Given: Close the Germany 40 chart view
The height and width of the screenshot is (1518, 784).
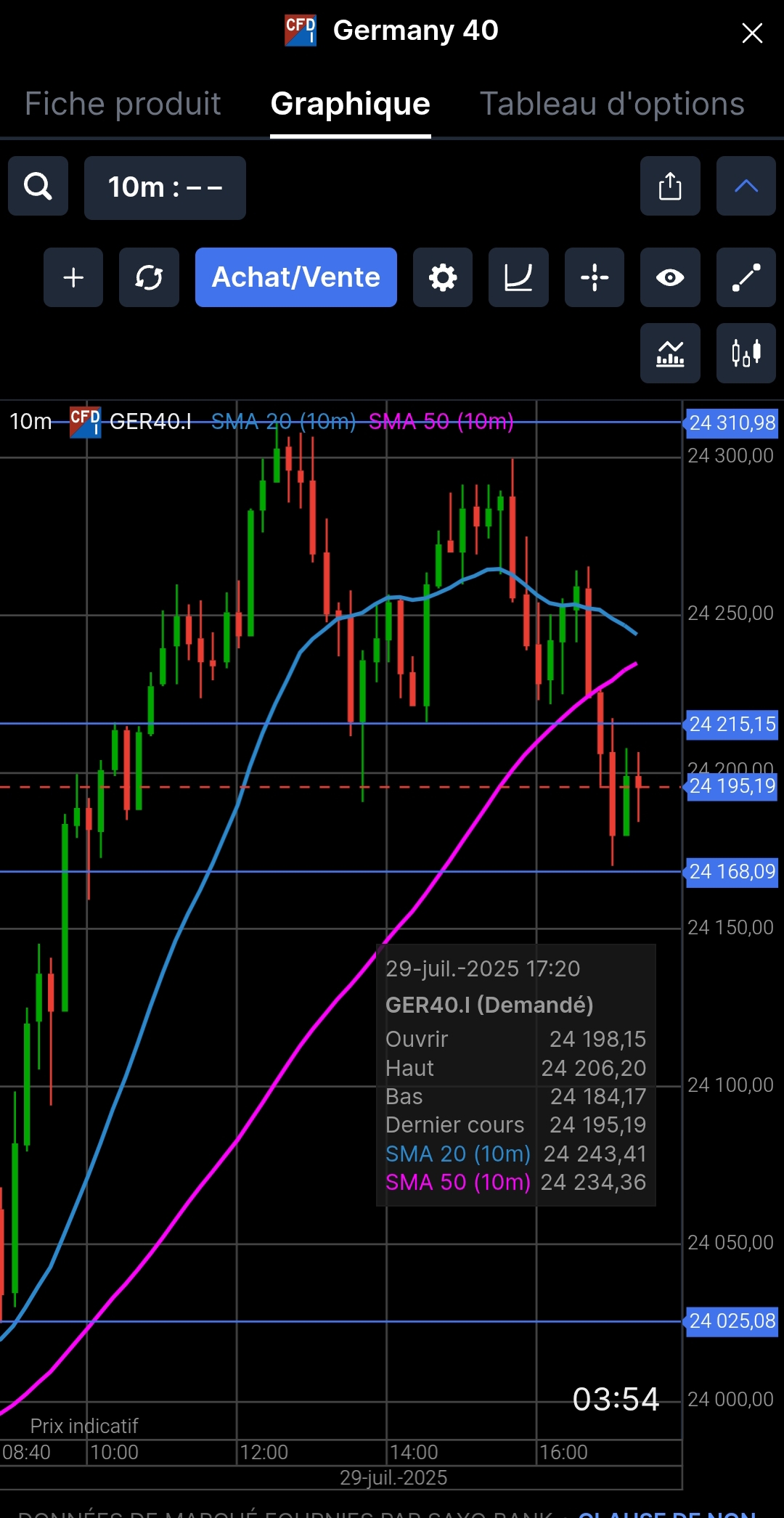Looking at the screenshot, I should tap(752, 33).
